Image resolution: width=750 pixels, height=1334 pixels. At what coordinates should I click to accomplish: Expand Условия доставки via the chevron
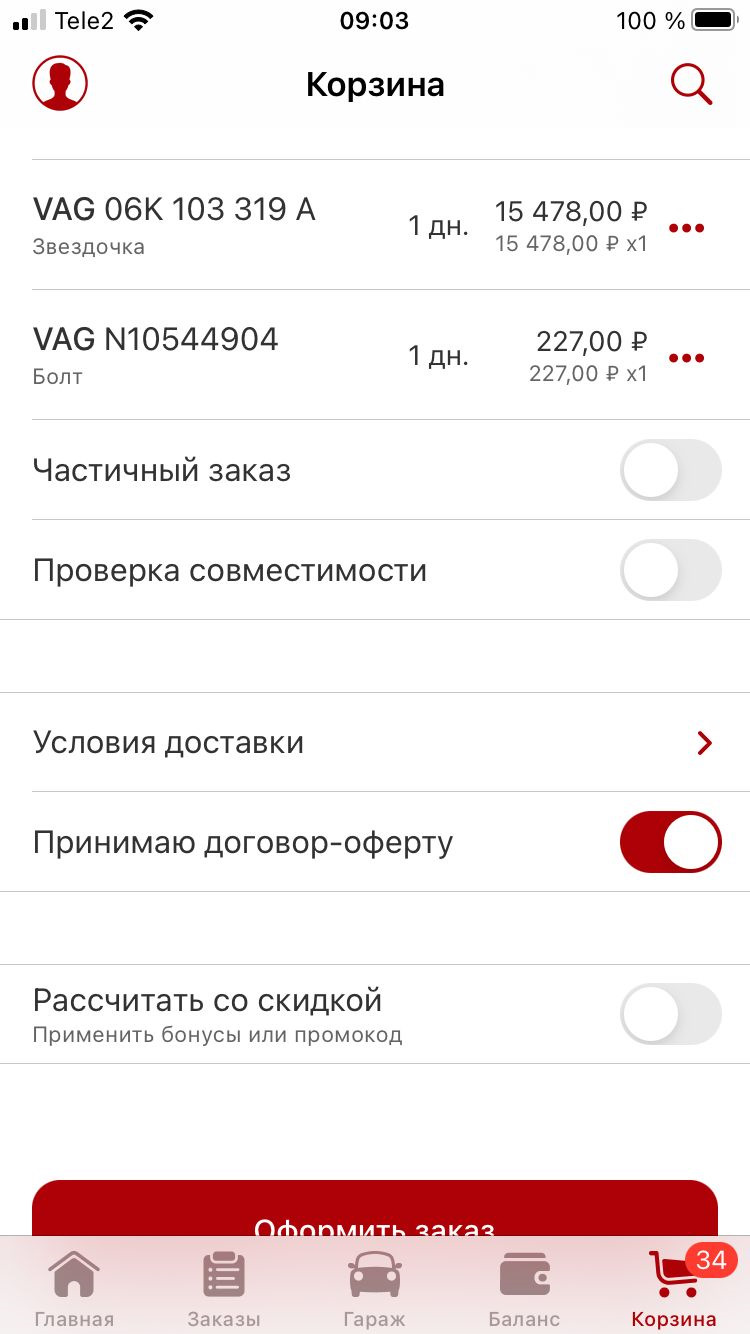tap(705, 742)
